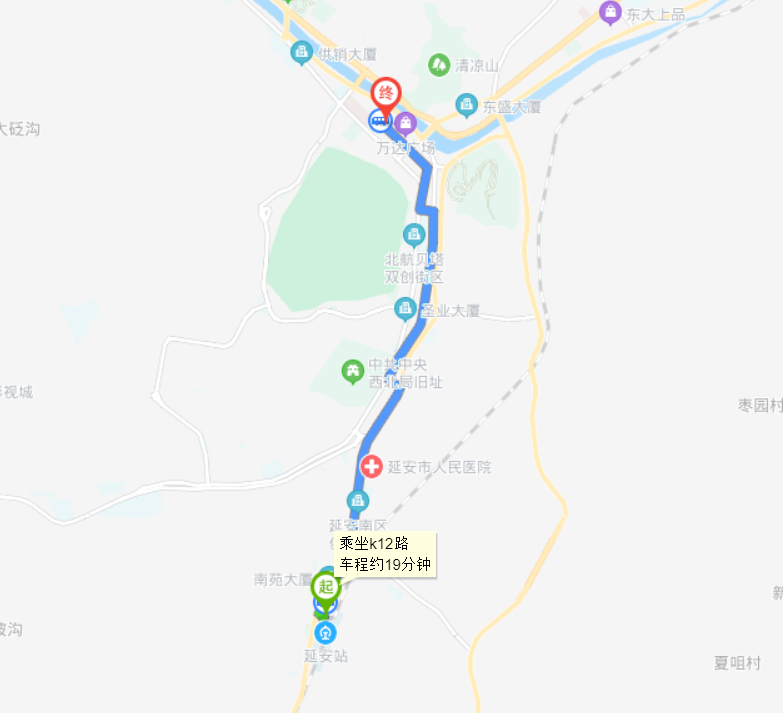783x713 pixels.
Task: Tap the 清凉山 park marker
Action: pos(438,65)
